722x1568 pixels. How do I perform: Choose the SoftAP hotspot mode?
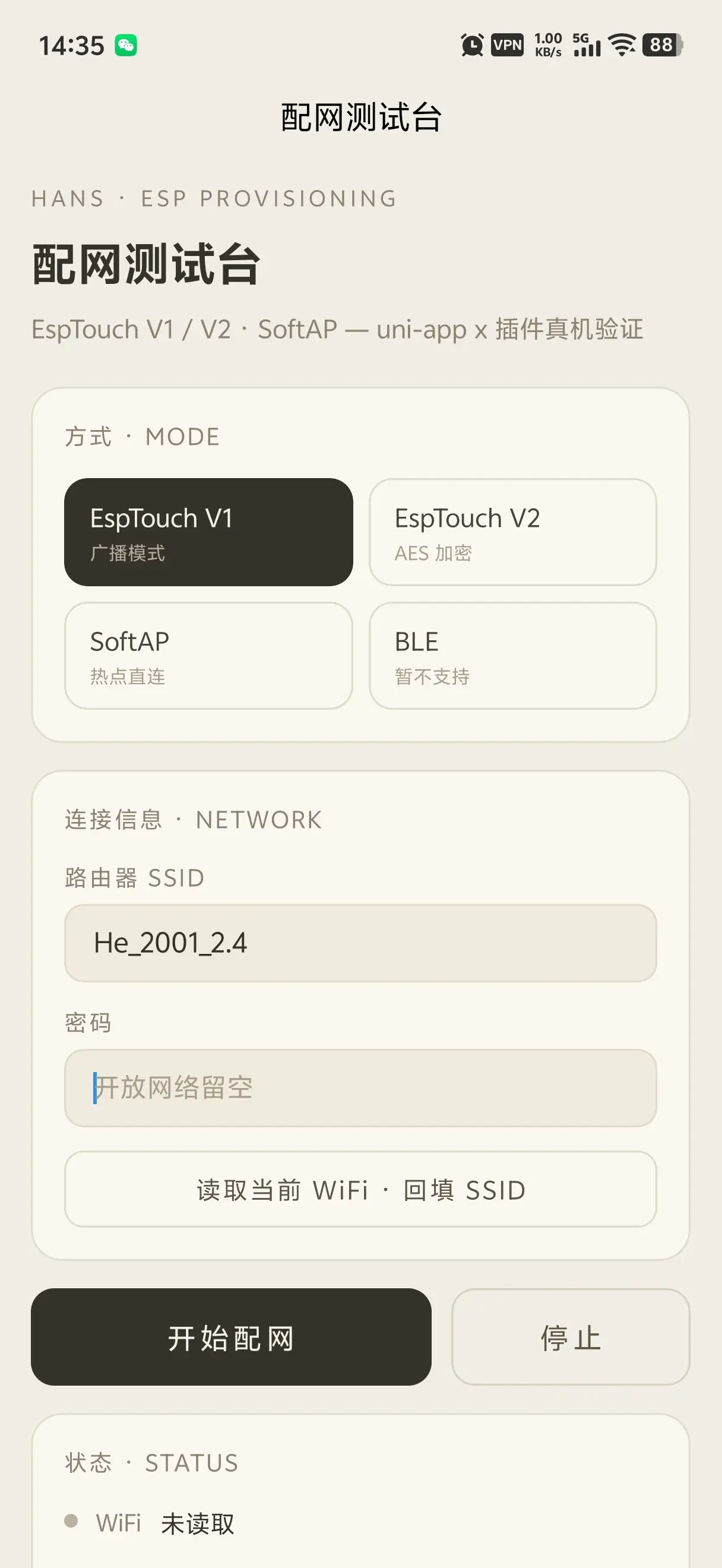[208, 656]
